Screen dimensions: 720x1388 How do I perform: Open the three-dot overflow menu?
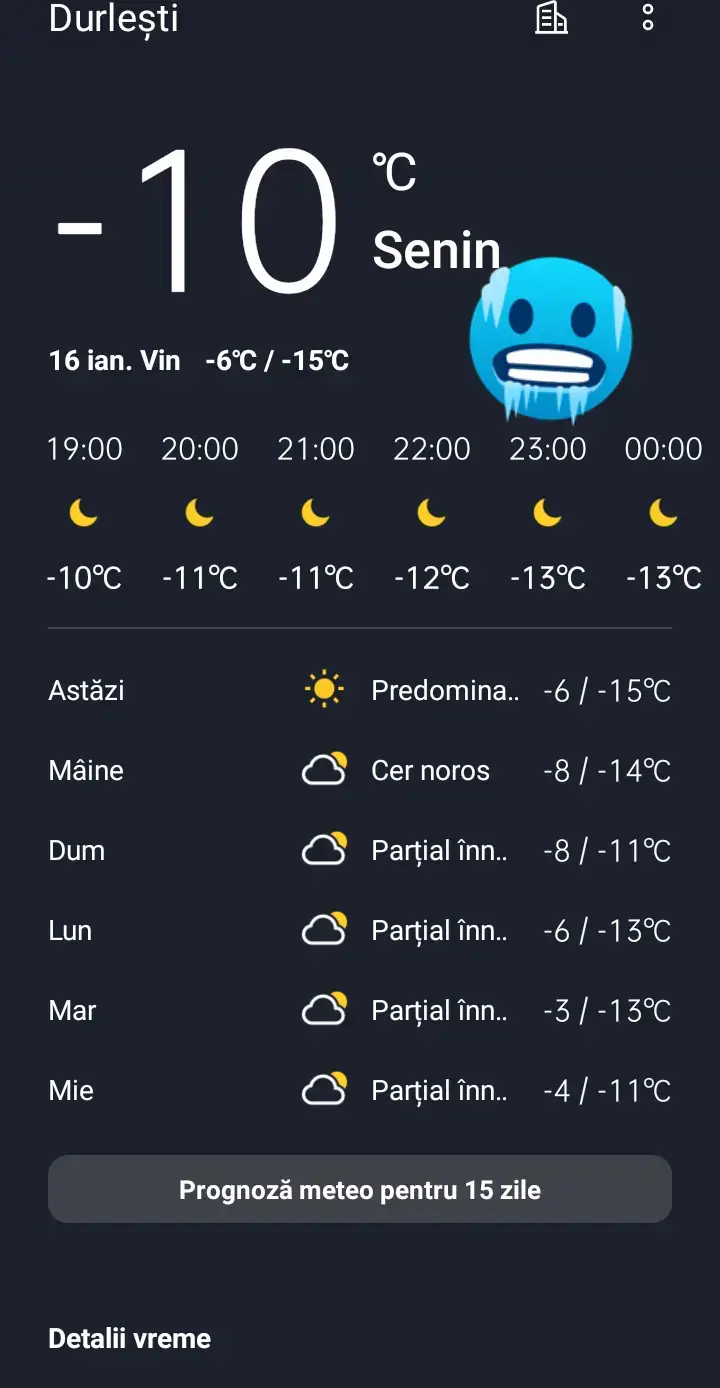[x=648, y=18]
